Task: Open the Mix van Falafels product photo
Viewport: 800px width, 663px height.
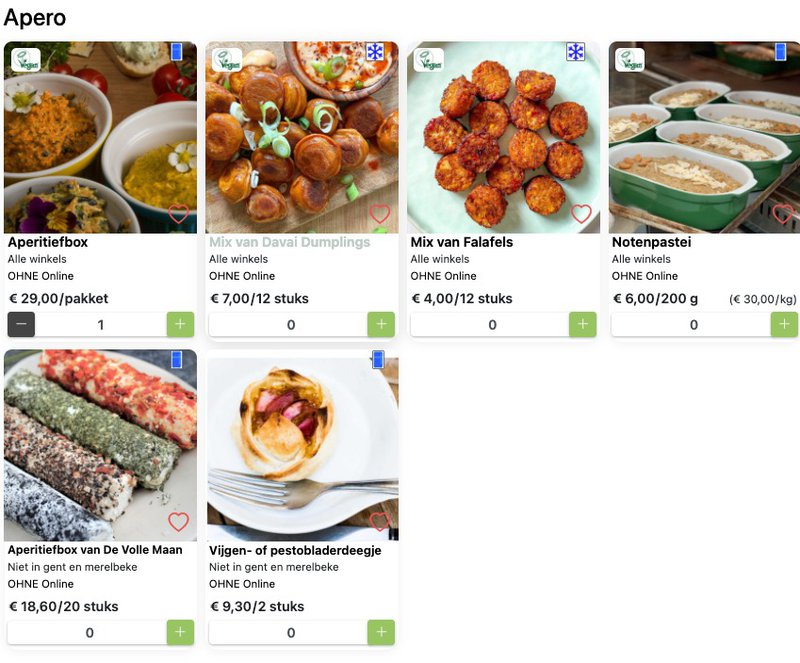Action: tap(503, 137)
